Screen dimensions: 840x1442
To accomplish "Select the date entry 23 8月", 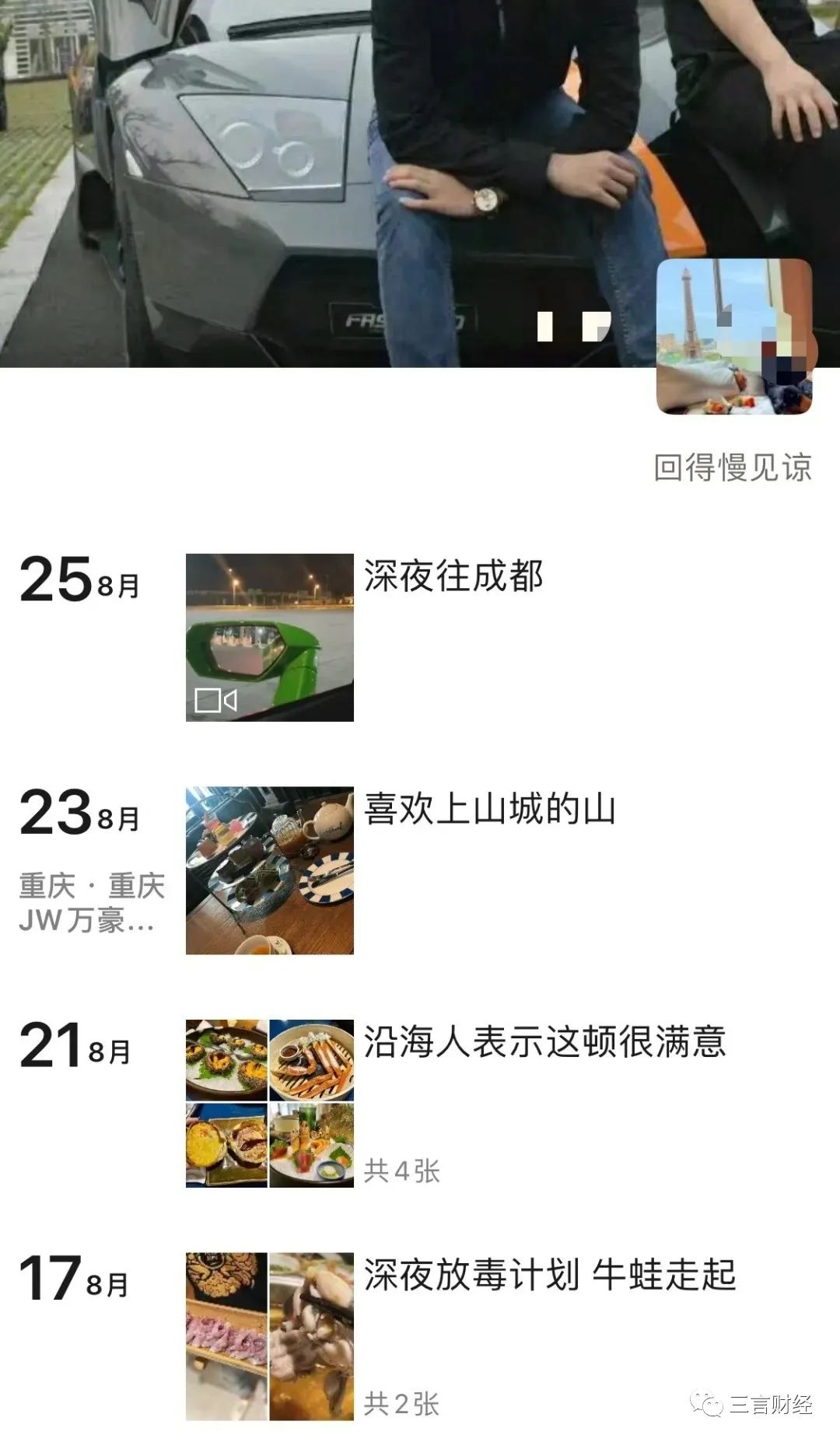I will pos(78,817).
